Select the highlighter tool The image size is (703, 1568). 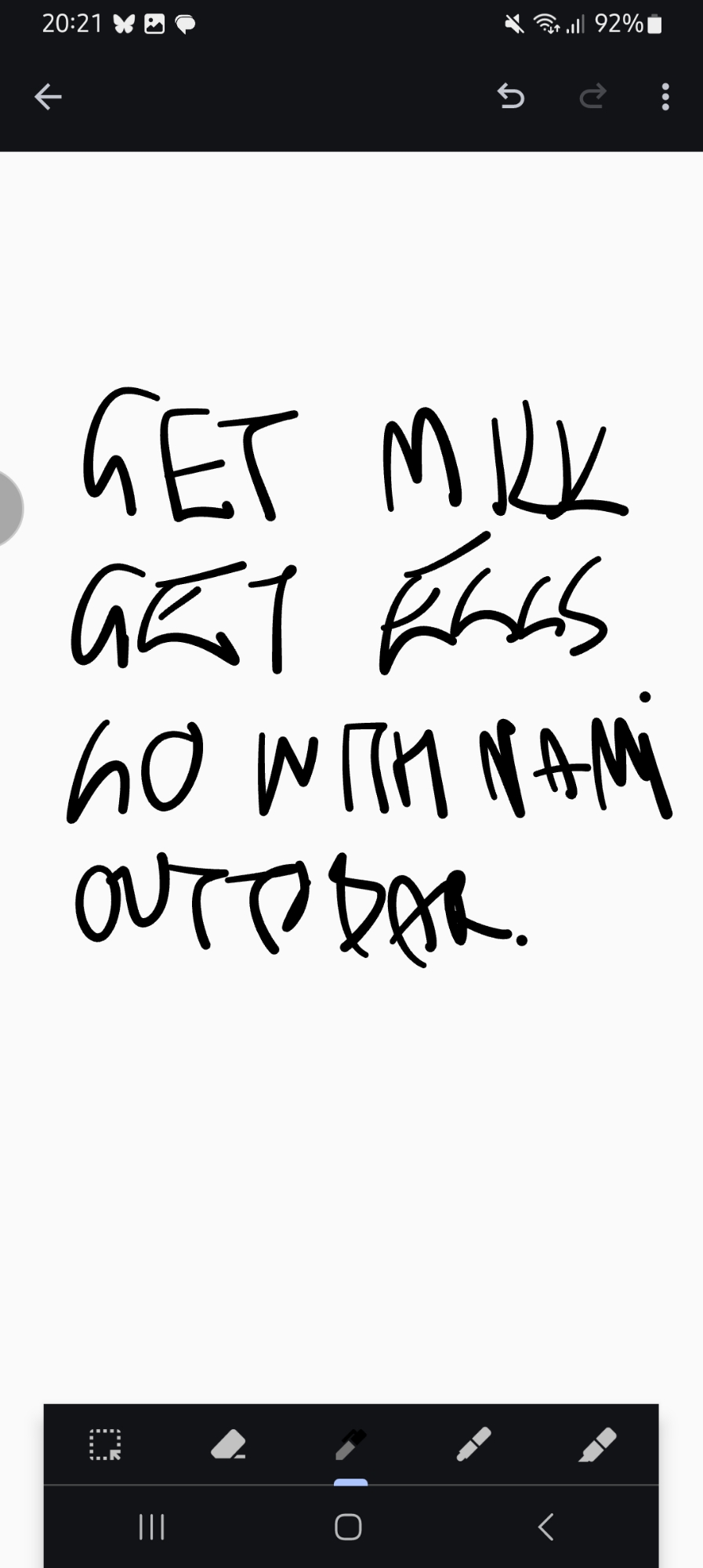coord(597,1444)
